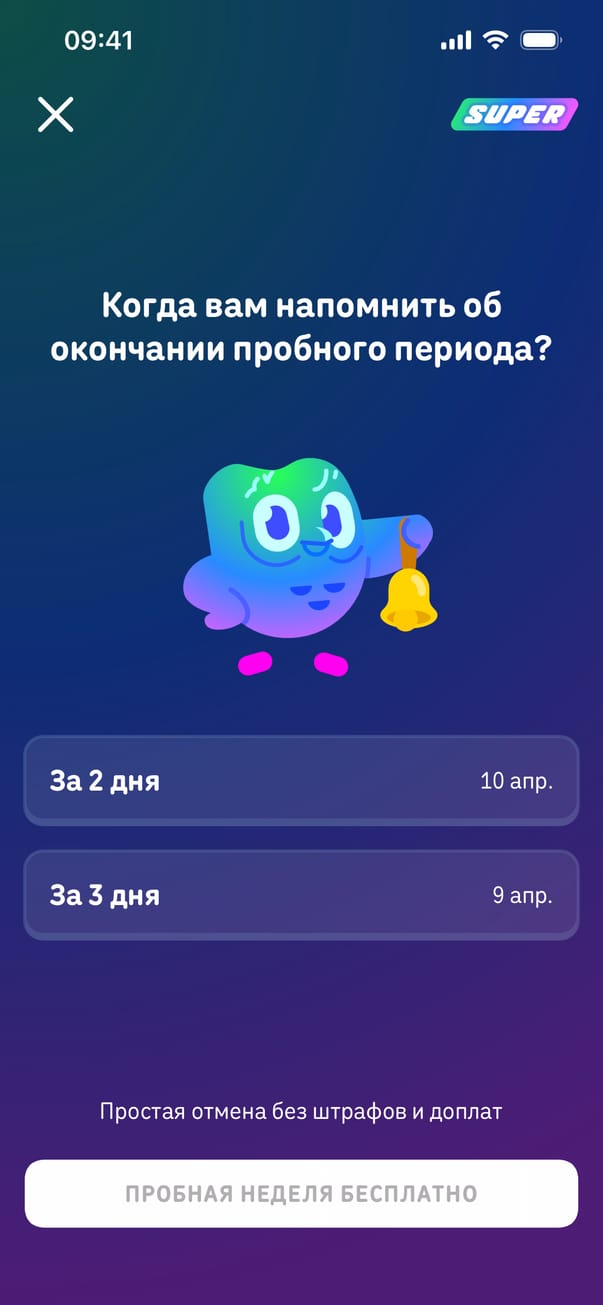Image resolution: width=603 pixels, height=1305 pixels.
Task: Close the trial reminder screen
Action: pyautogui.click(x=56, y=115)
